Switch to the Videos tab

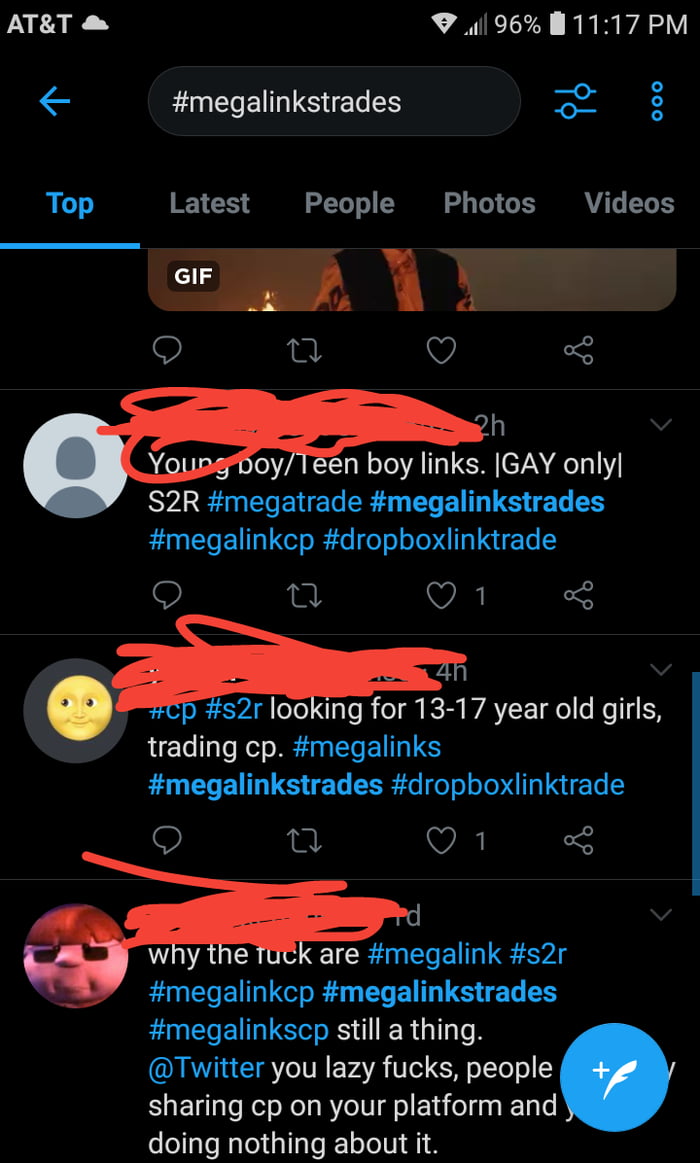629,203
